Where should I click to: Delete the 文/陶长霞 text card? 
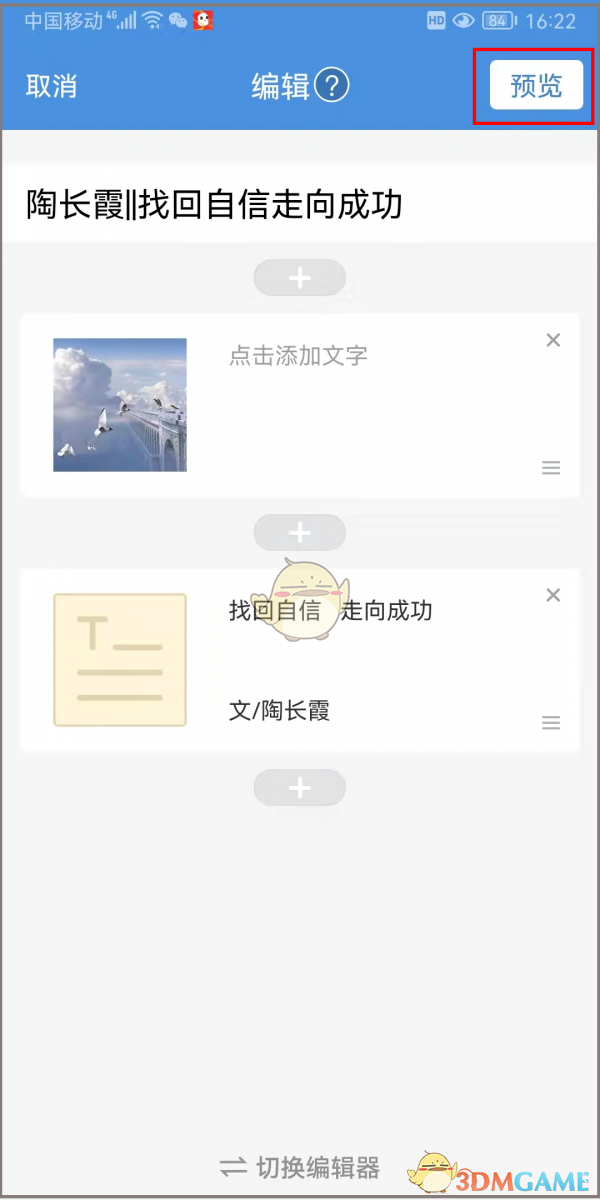coord(553,595)
